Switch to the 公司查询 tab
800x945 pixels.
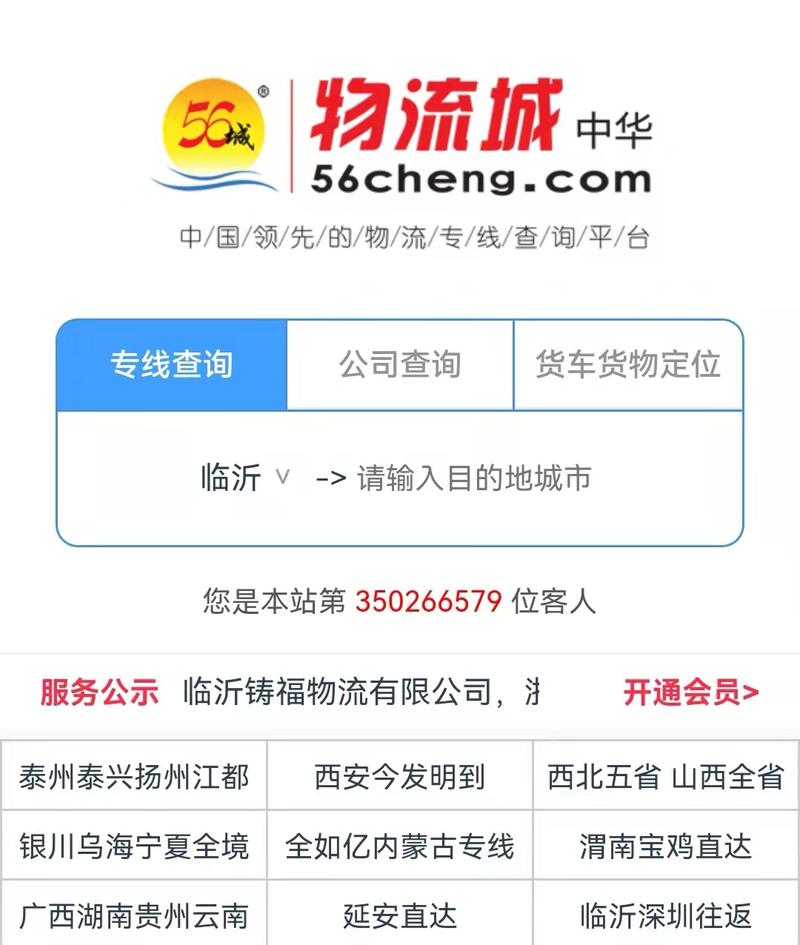point(400,365)
